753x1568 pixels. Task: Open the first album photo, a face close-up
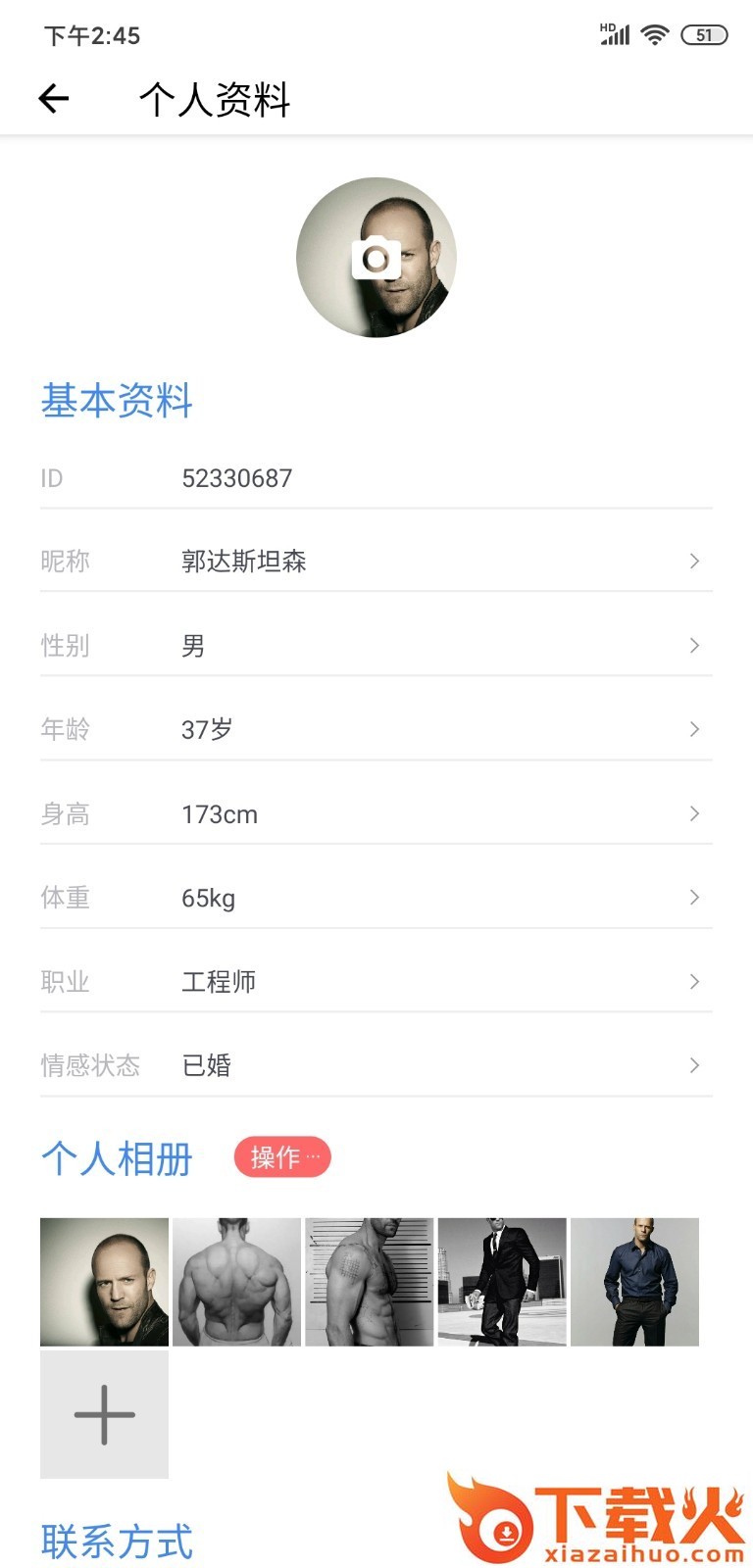104,1282
